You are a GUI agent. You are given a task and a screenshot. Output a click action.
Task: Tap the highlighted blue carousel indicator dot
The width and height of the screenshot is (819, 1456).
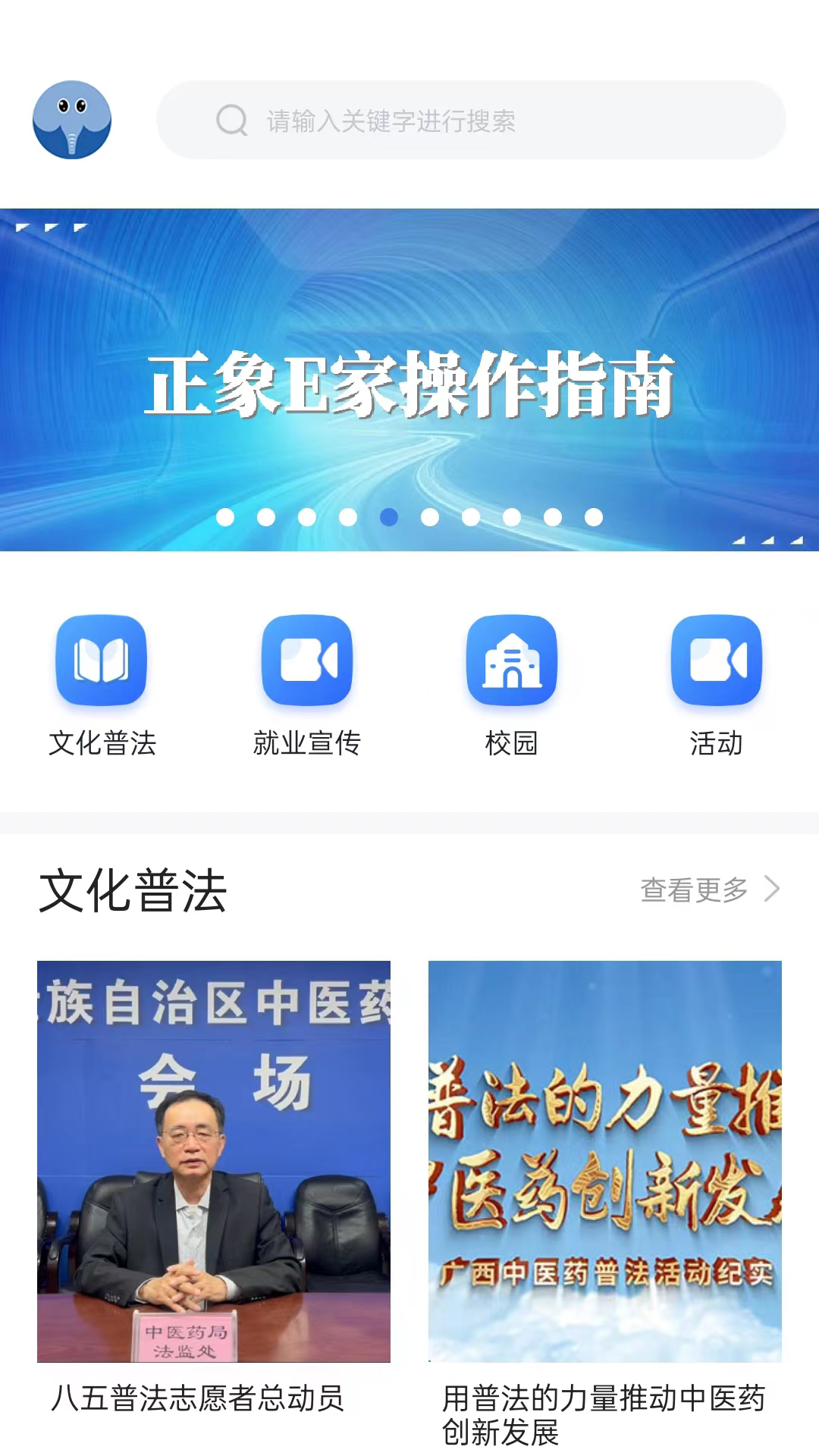point(389,517)
